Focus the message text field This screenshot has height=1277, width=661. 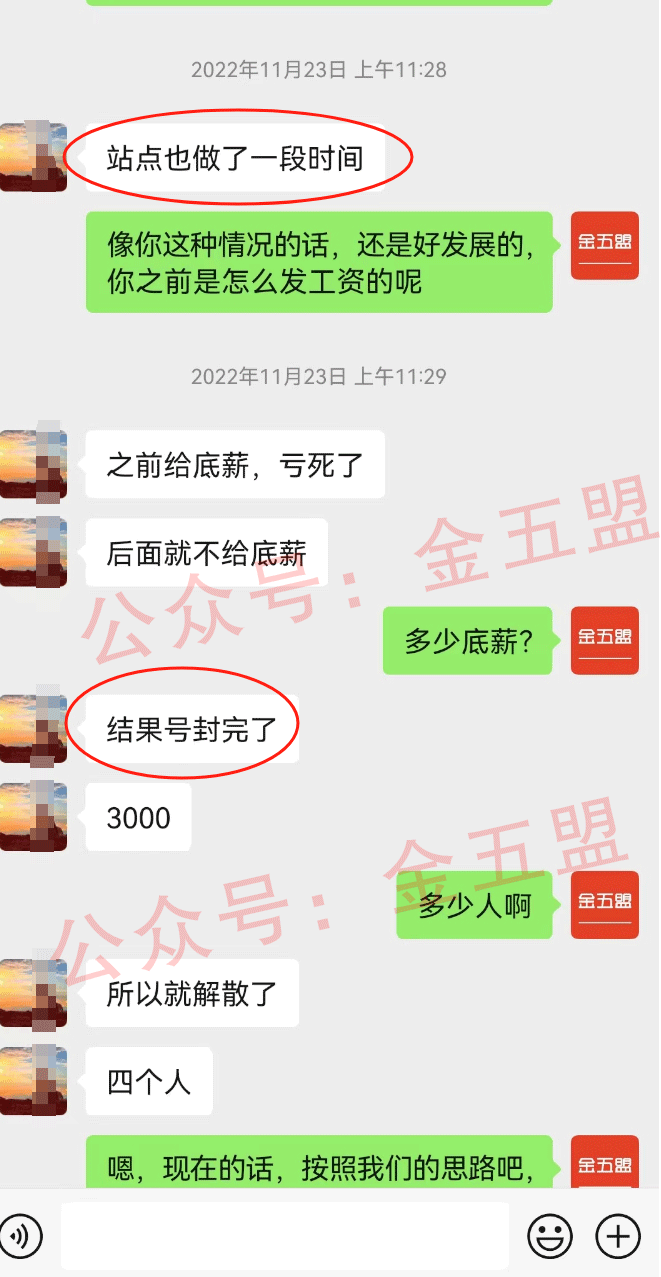[285, 1236]
